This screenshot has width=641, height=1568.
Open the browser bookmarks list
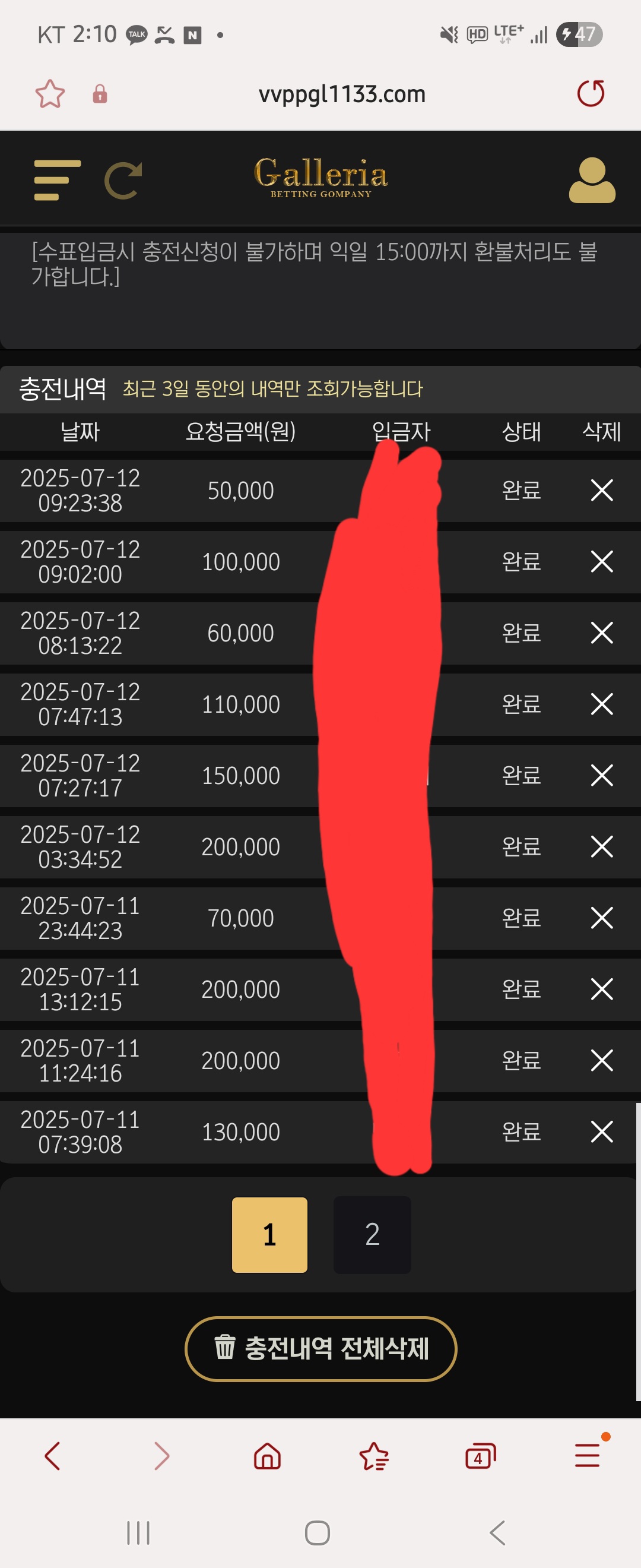point(373,1456)
